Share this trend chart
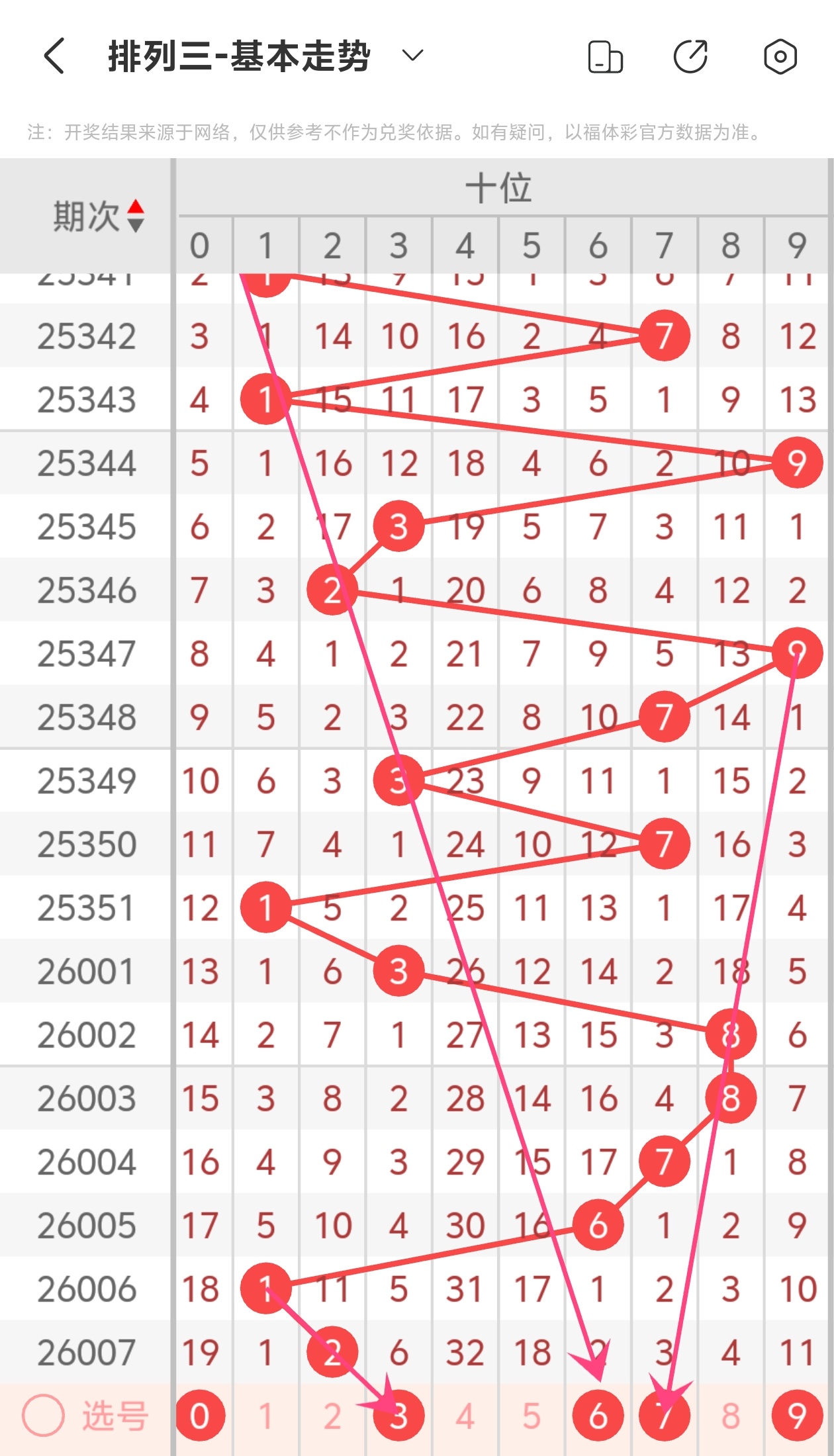The width and height of the screenshot is (834, 1456). [x=690, y=57]
